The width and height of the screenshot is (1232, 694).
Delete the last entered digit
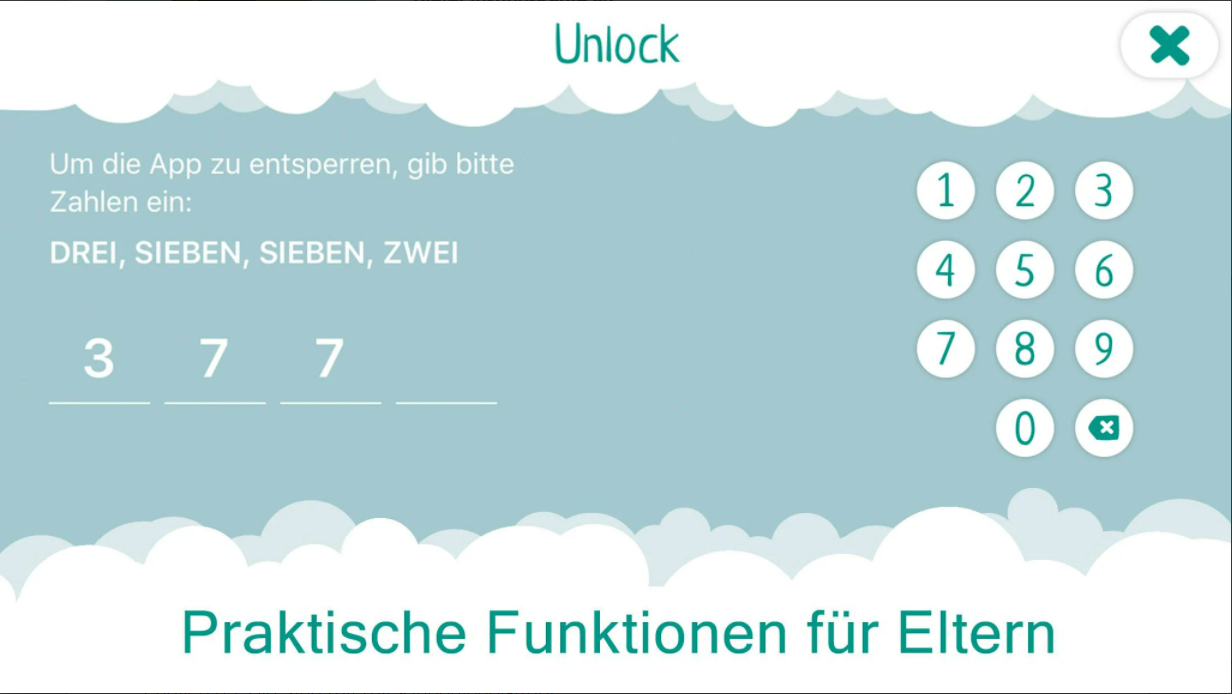click(x=1103, y=428)
